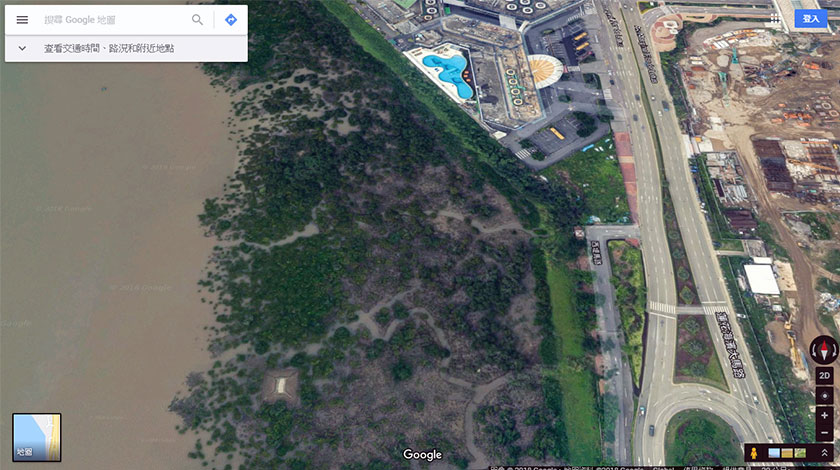Switch to the map layer thumbnail
This screenshot has width=840, height=470.
(37, 437)
